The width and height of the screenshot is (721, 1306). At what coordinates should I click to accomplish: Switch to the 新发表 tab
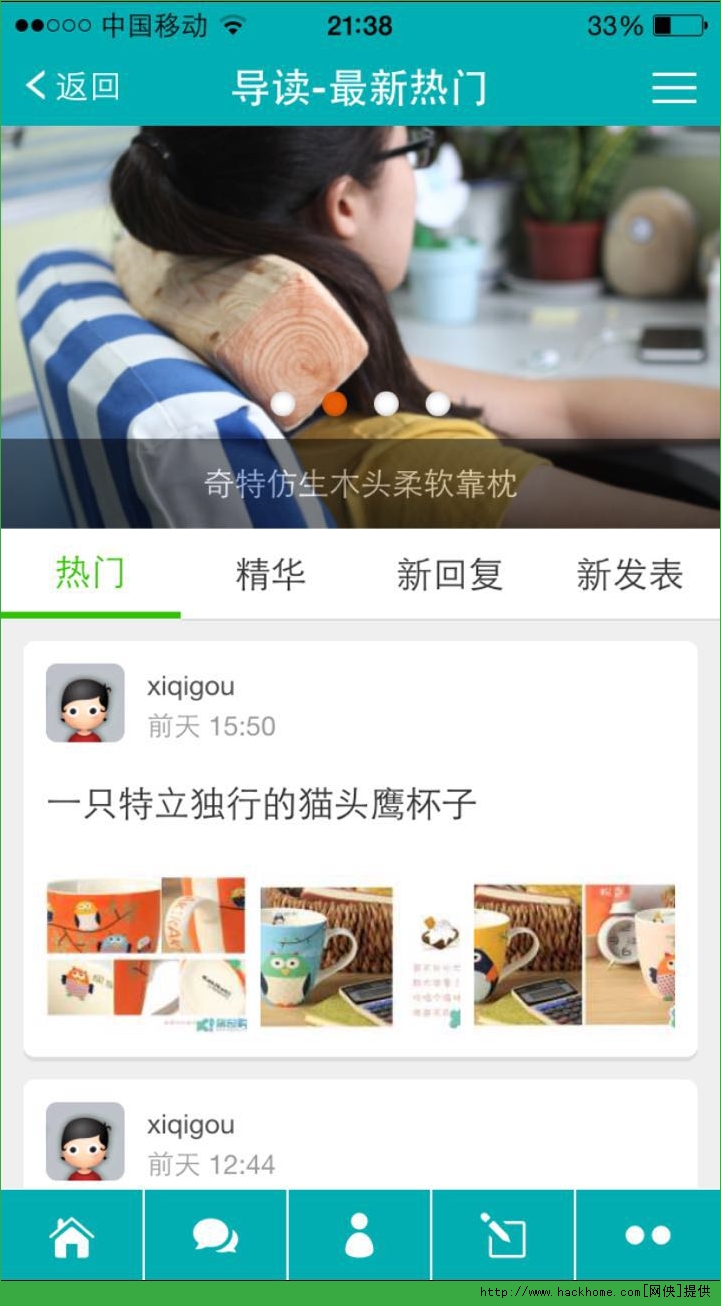630,575
